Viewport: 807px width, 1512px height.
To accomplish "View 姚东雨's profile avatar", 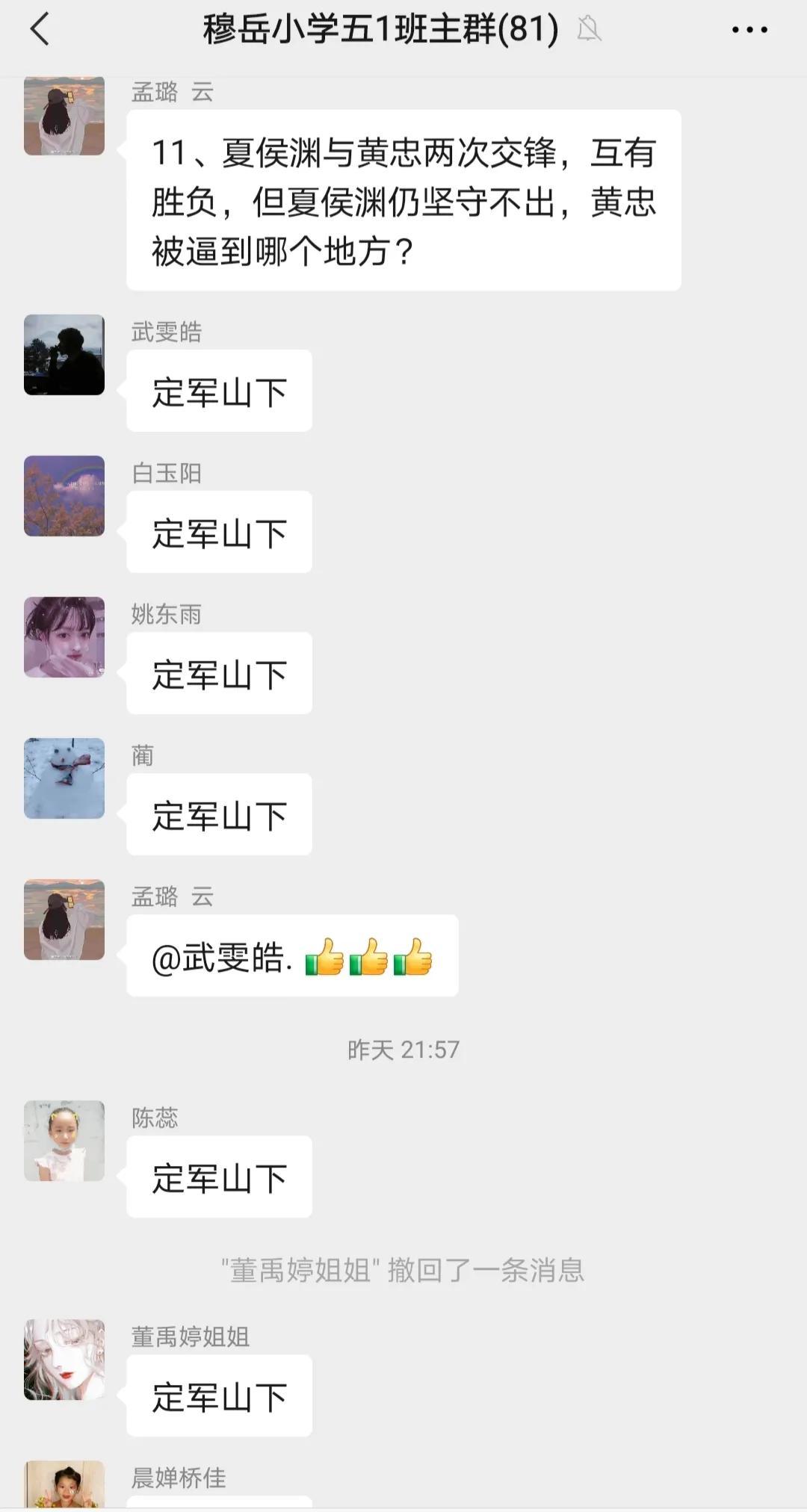I will click(64, 637).
